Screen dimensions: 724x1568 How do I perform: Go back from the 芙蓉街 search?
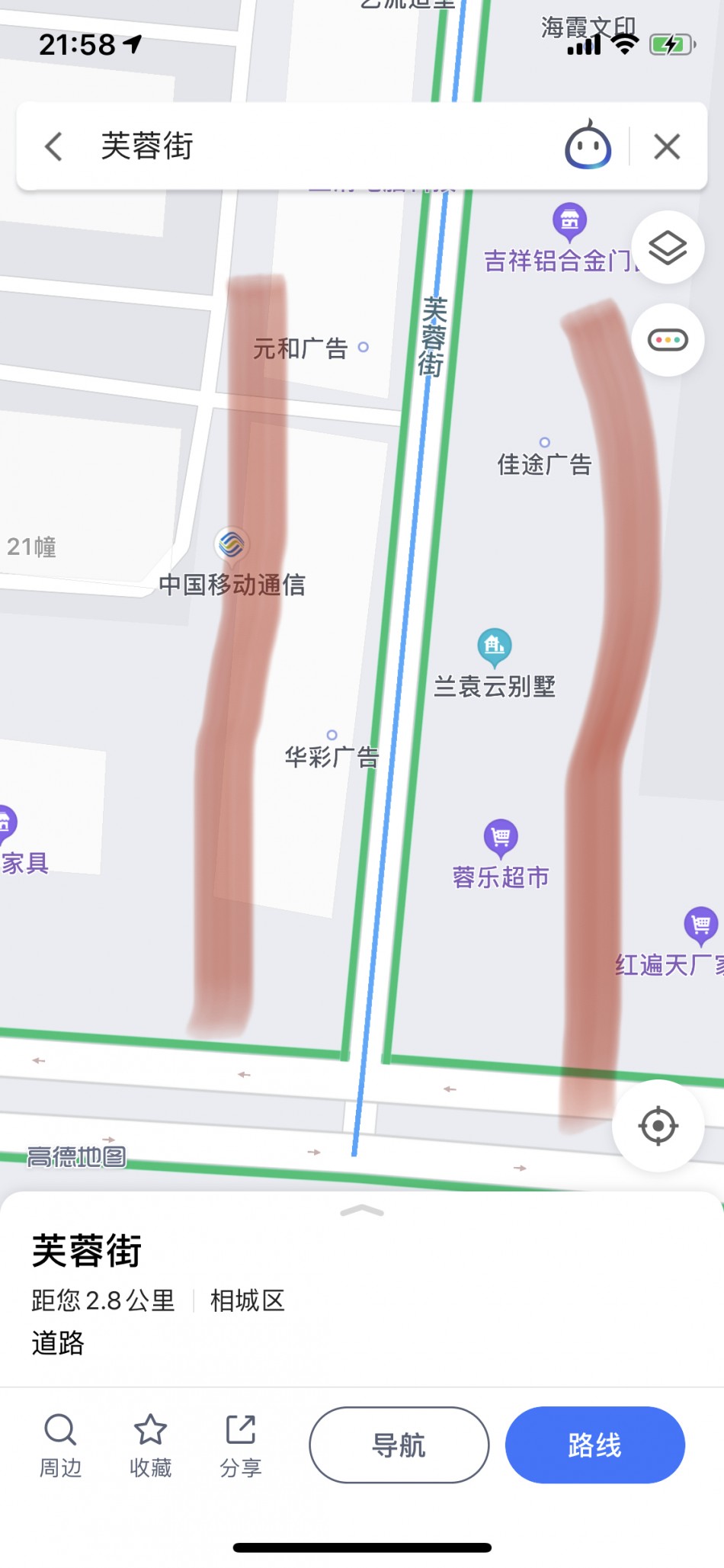(x=53, y=146)
